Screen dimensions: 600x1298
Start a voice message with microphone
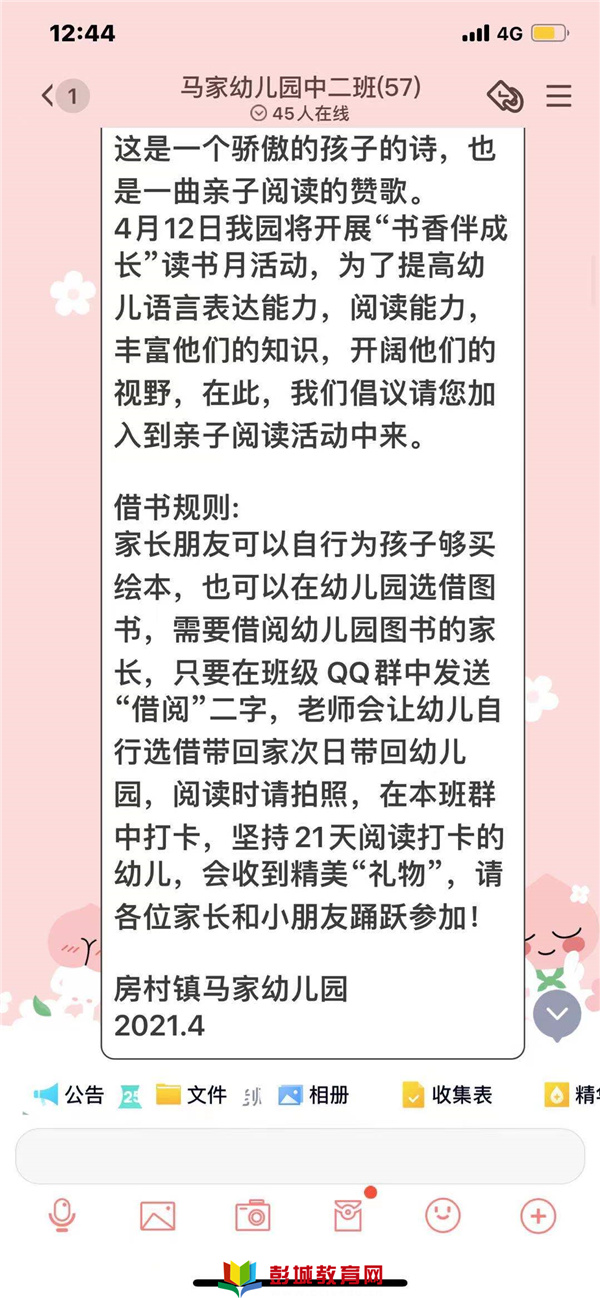(x=62, y=1216)
